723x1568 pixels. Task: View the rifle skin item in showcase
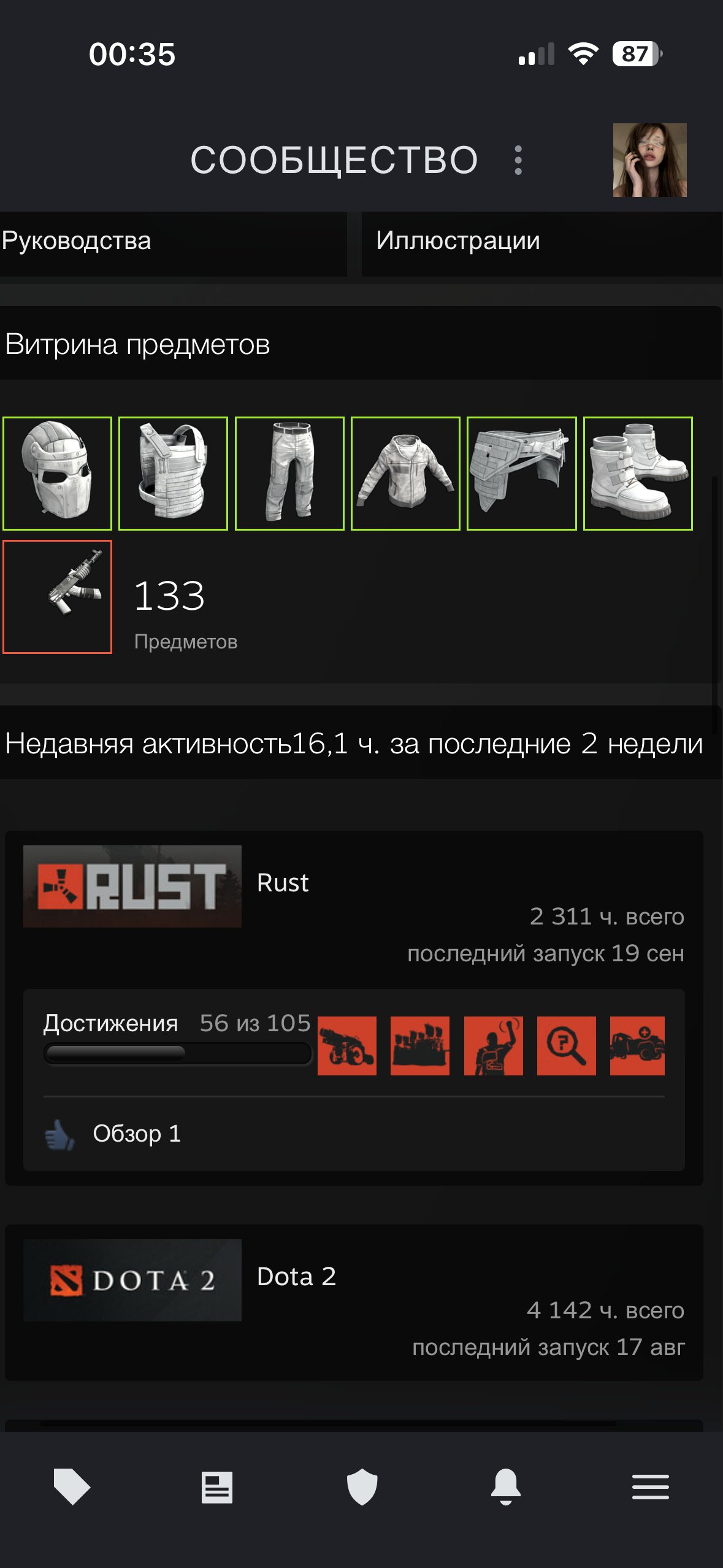tap(57, 597)
